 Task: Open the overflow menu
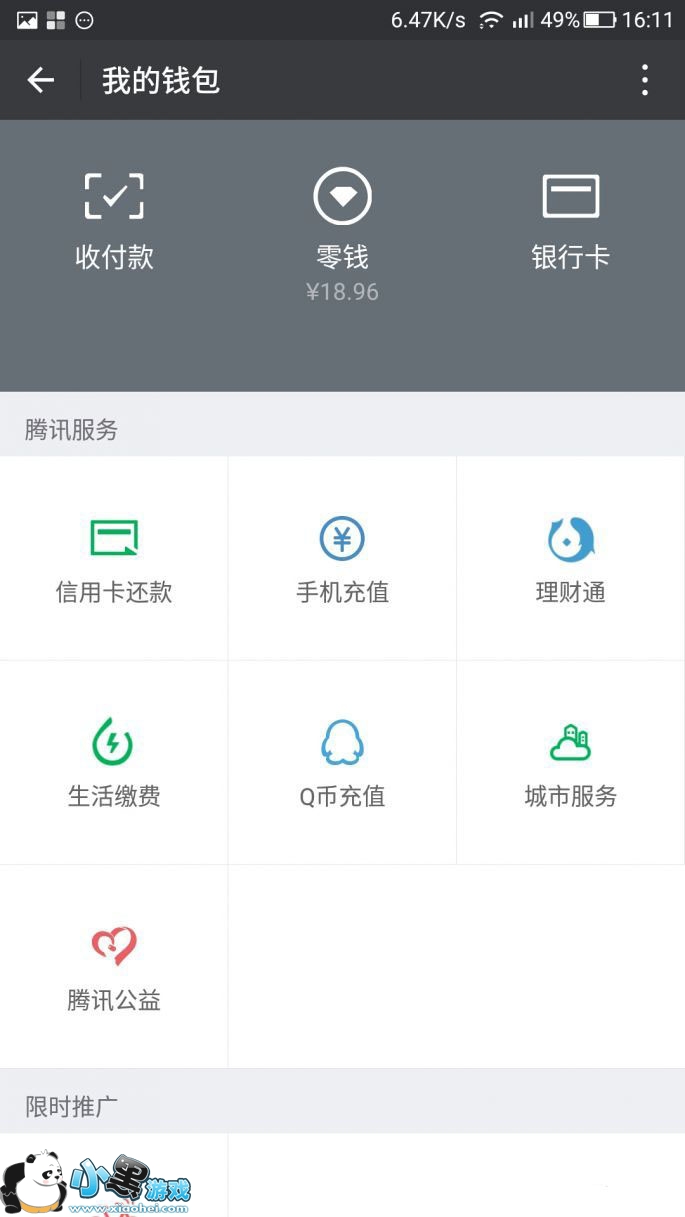(x=645, y=80)
